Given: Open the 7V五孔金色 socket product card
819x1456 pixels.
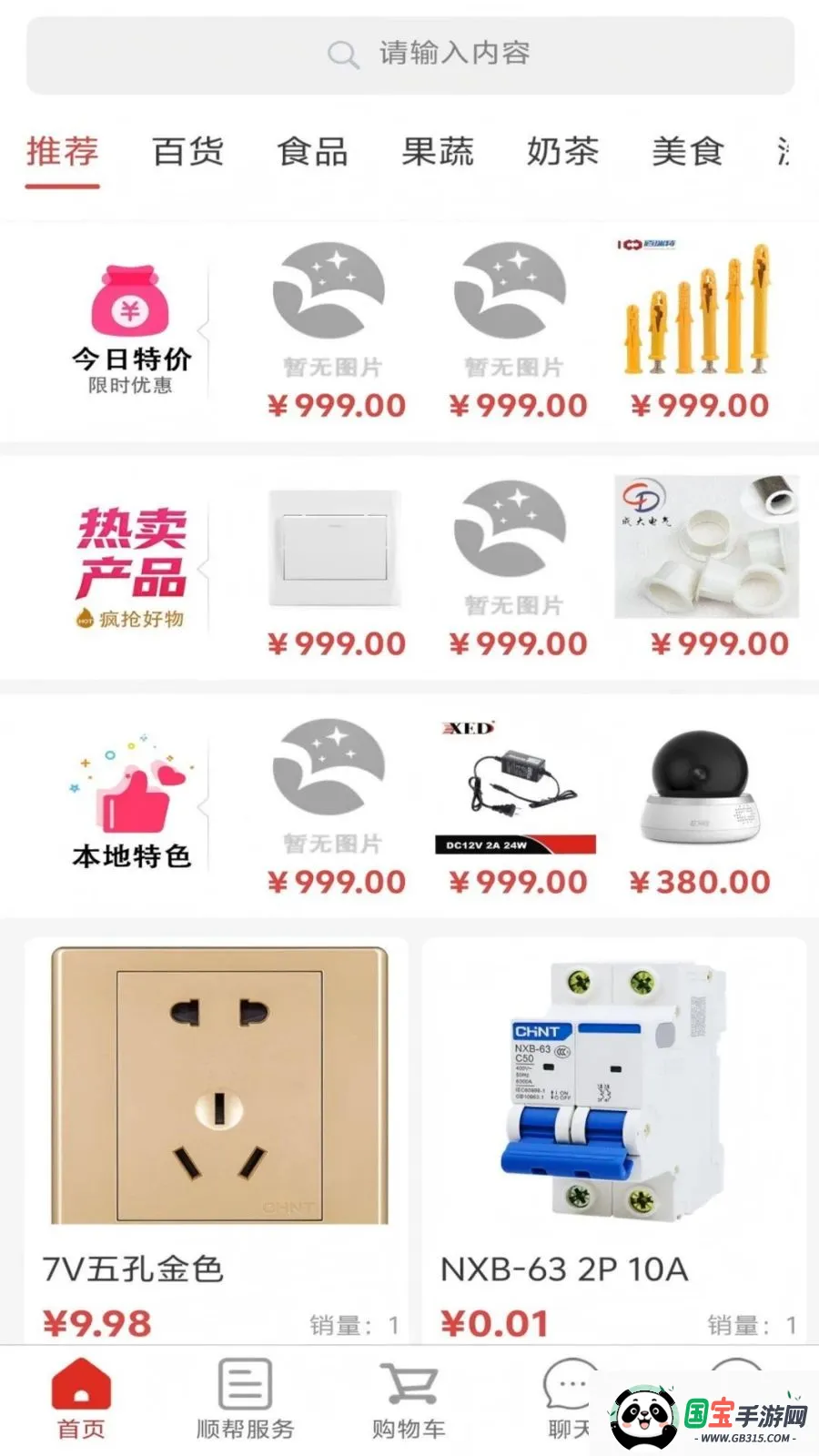Looking at the screenshot, I should pos(218,1137).
